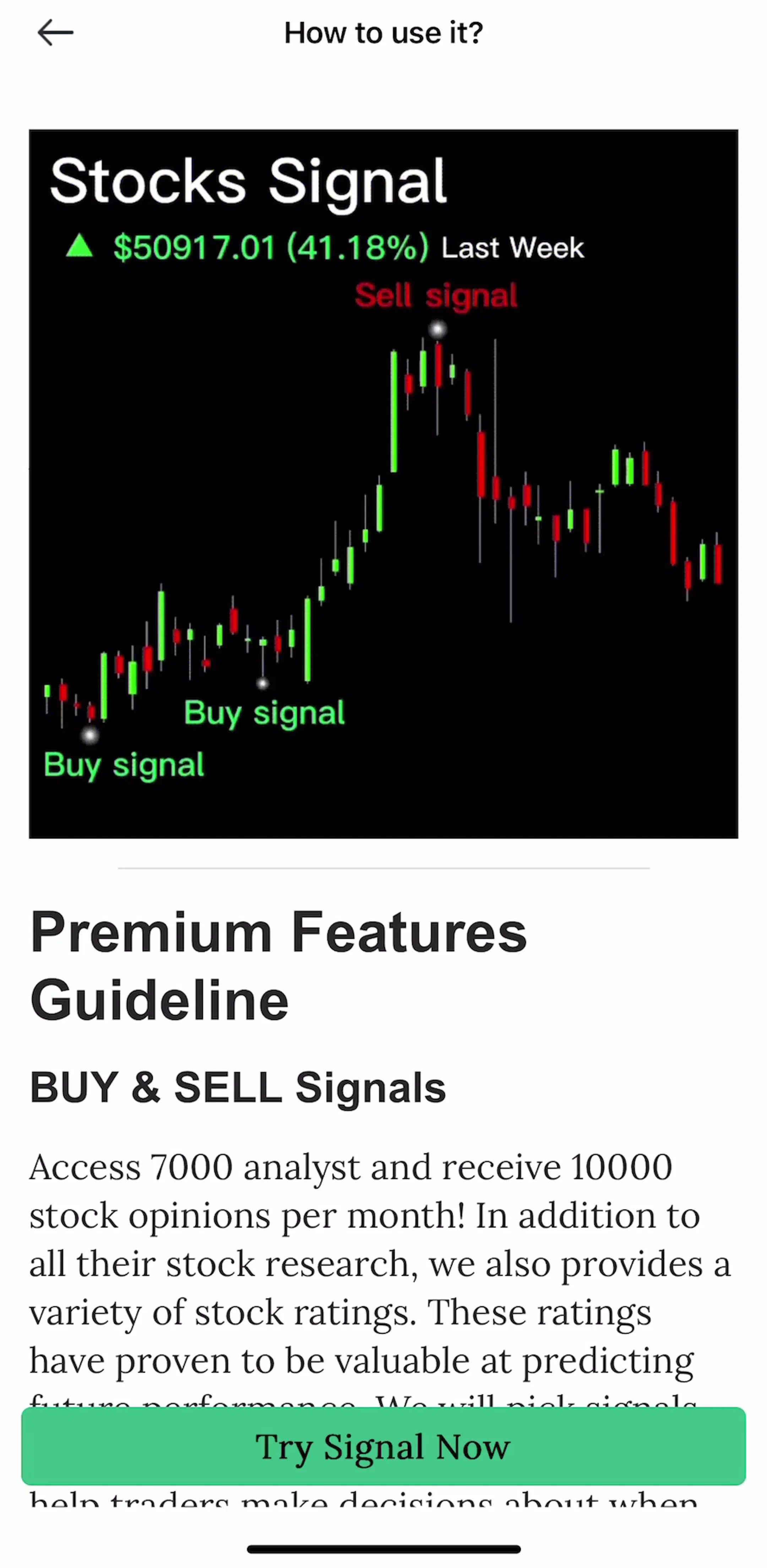Tap the Try Signal Now button
767x1568 pixels.
pos(383,1446)
